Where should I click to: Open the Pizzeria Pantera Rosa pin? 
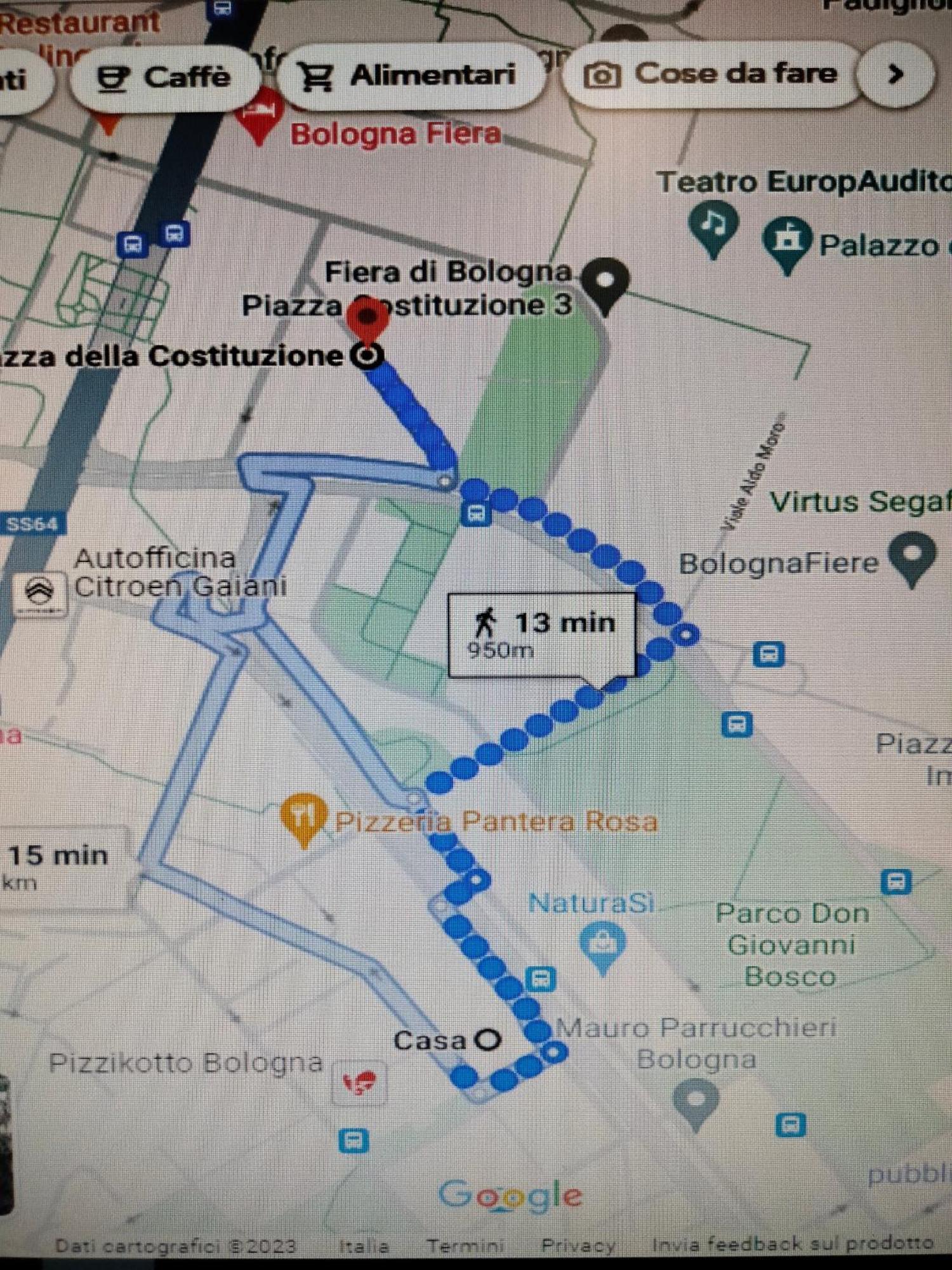(303, 818)
